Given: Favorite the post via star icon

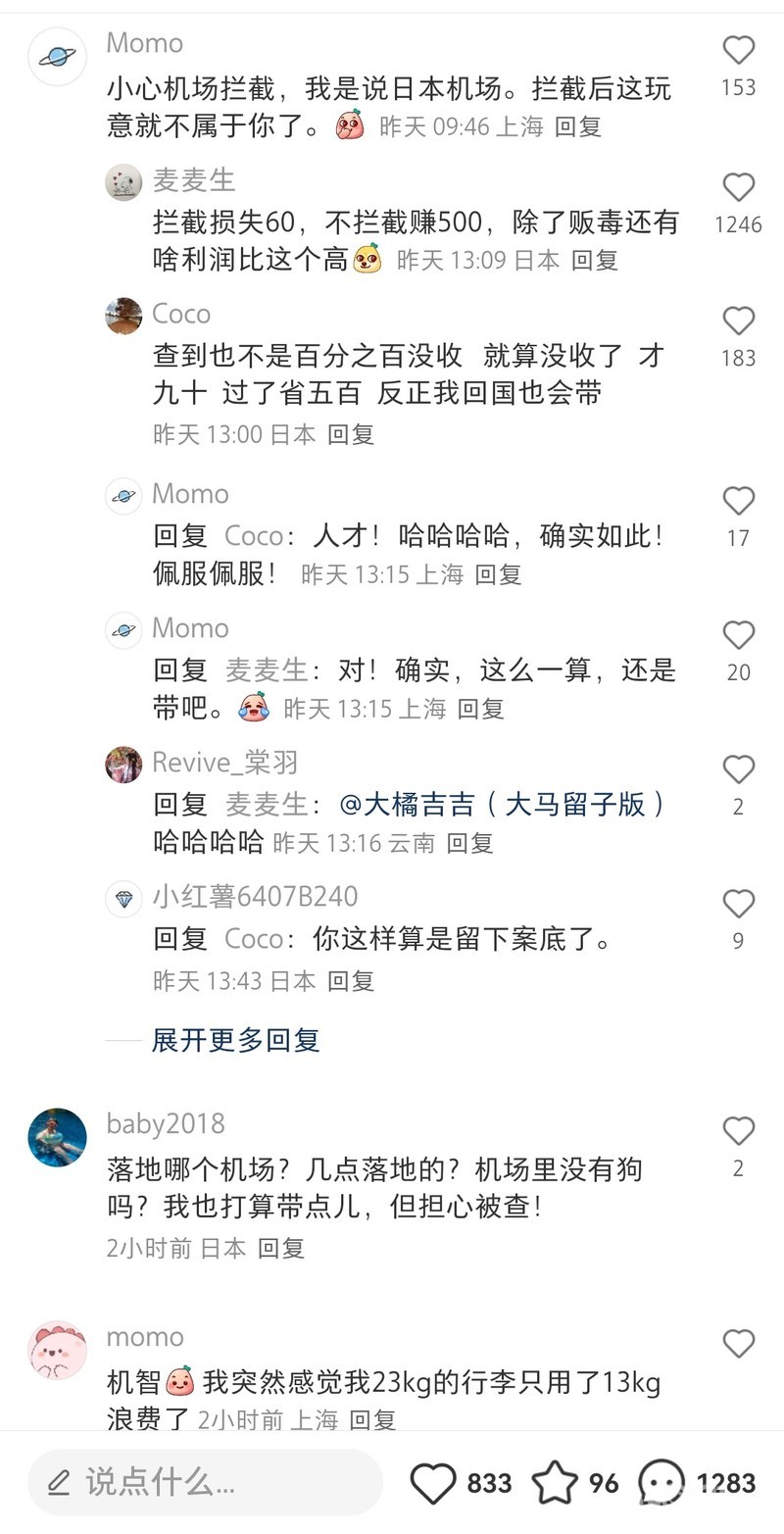Looking at the screenshot, I should click(555, 1483).
